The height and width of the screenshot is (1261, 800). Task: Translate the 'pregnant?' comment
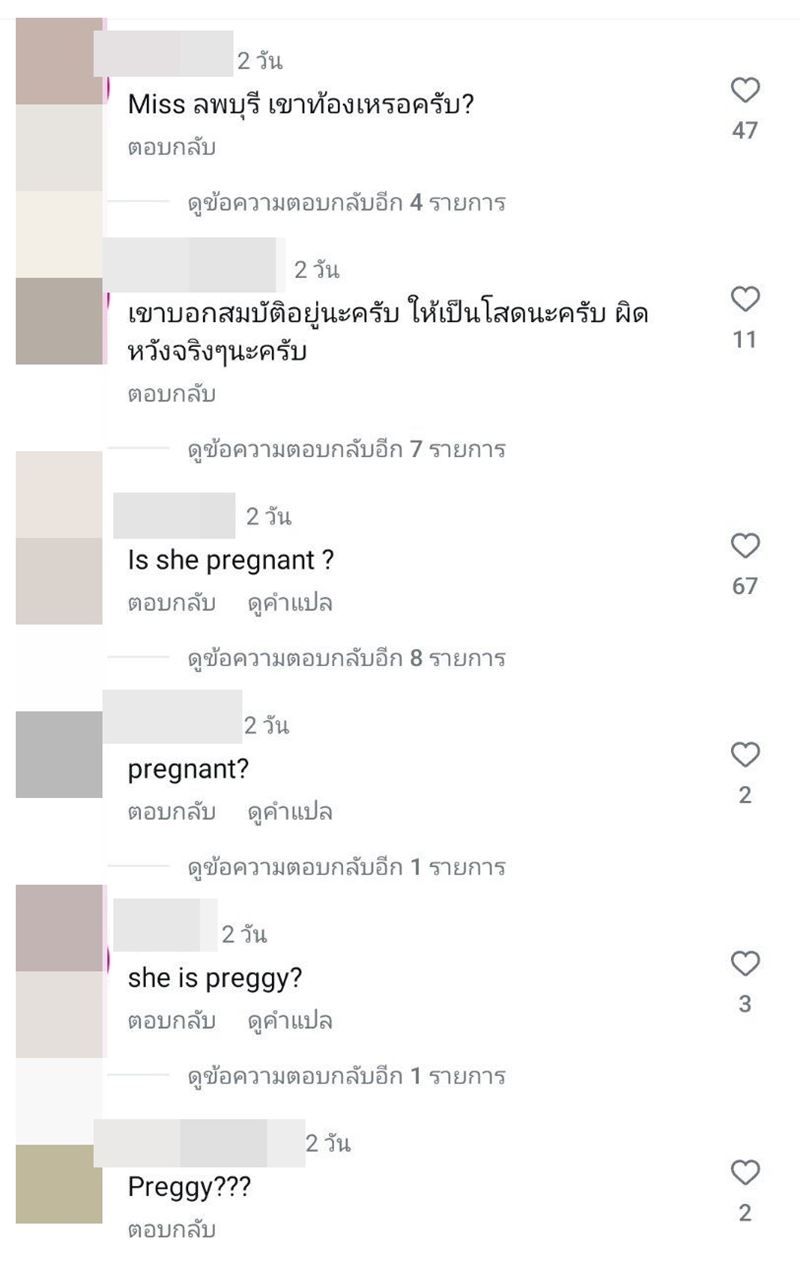click(289, 812)
